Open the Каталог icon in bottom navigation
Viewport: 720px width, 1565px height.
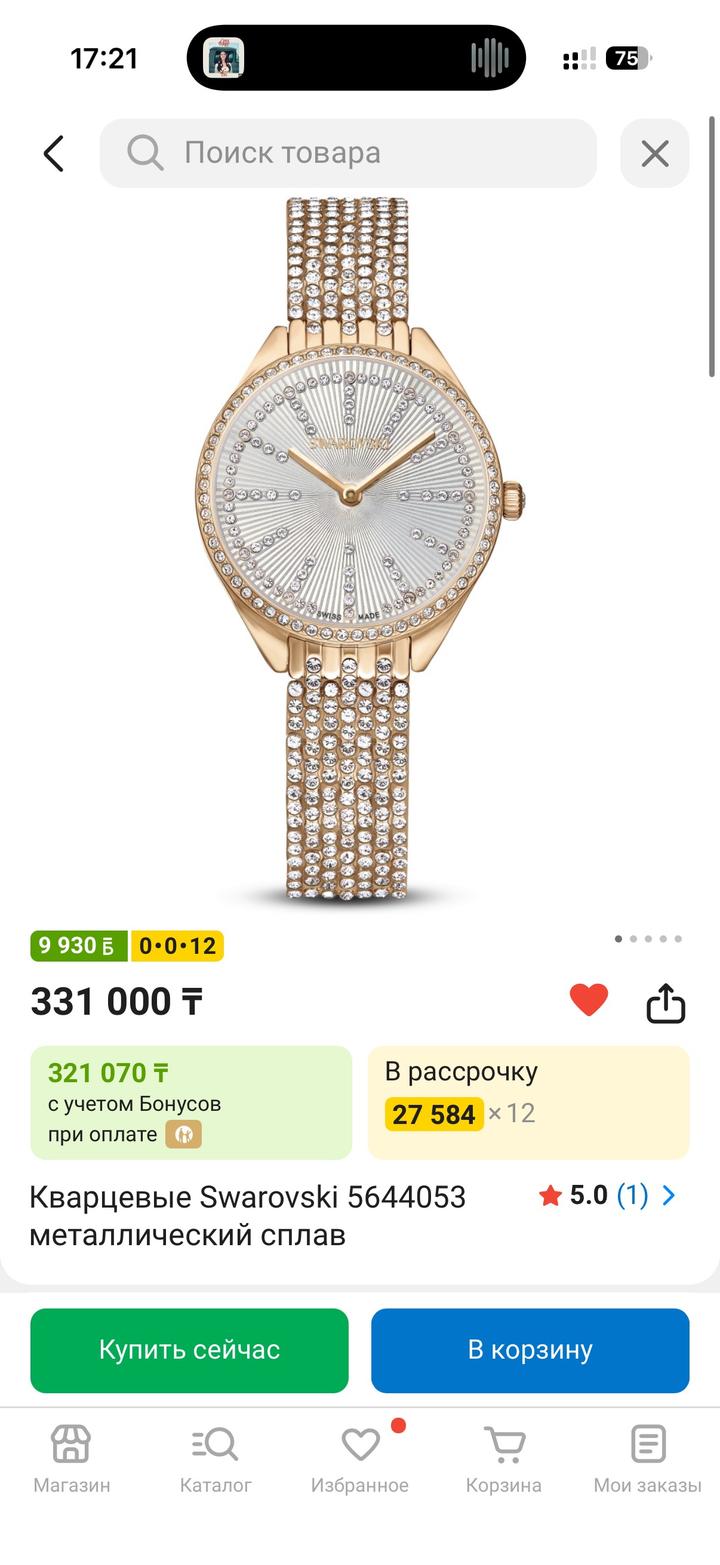point(214,1444)
